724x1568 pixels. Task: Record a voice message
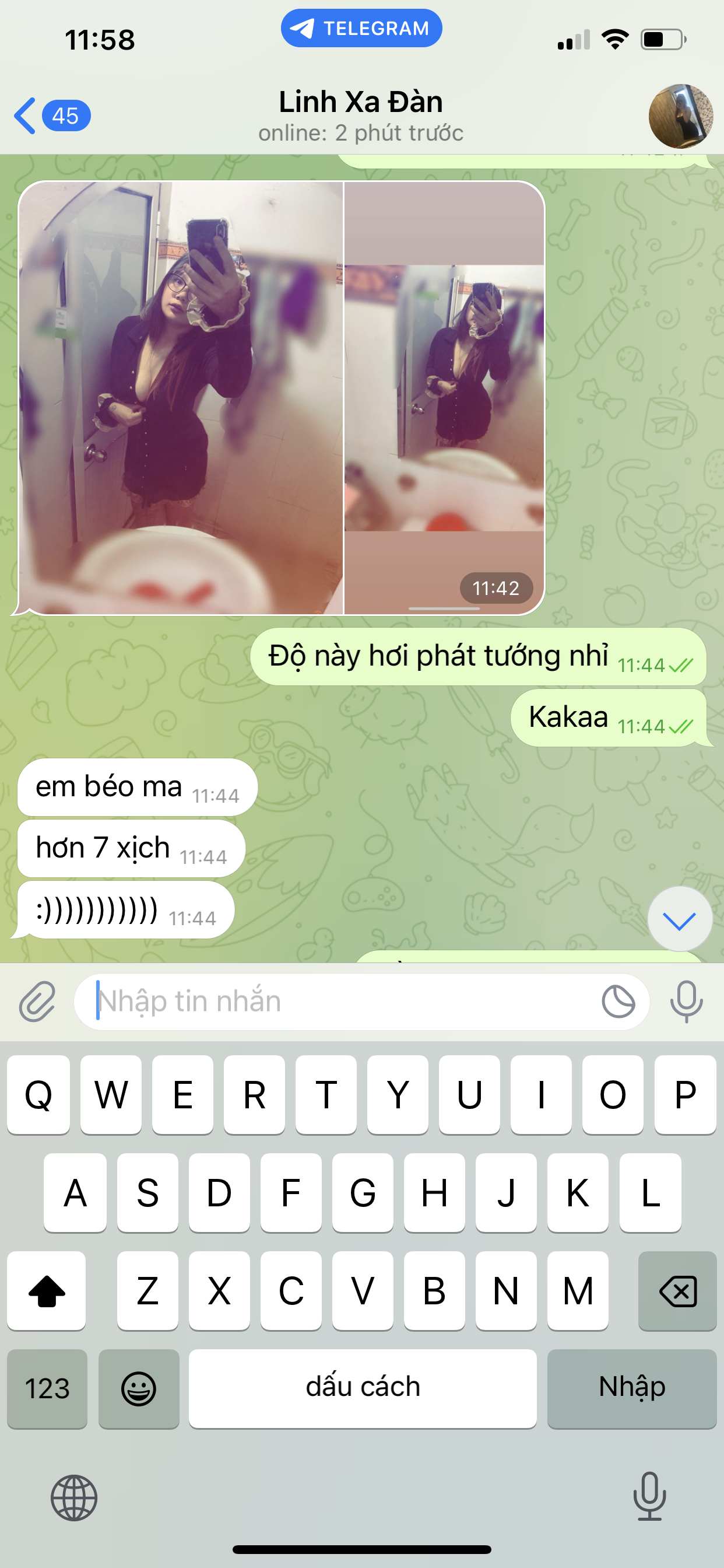coord(686,1002)
